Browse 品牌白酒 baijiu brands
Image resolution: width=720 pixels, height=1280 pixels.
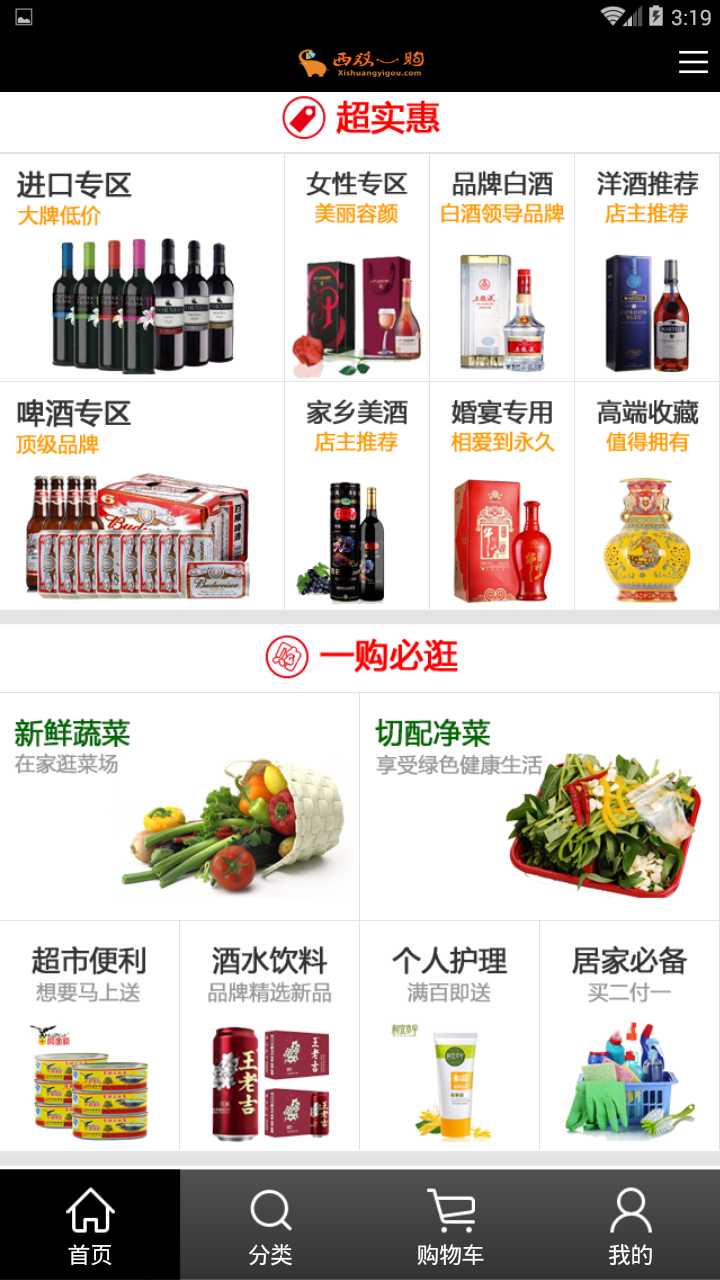click(x=502, y=268)
